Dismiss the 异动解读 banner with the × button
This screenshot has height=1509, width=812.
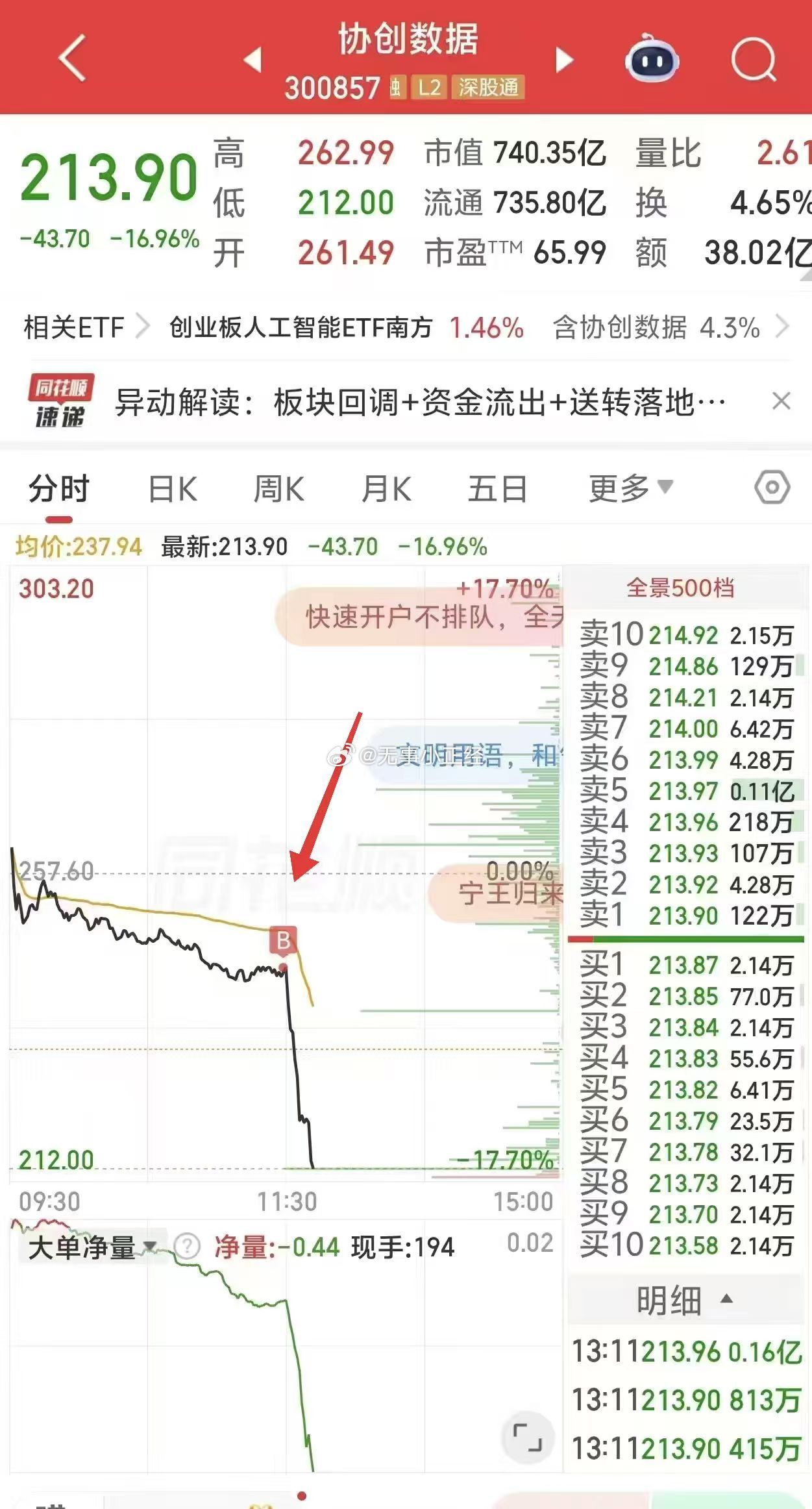(783, 402)
